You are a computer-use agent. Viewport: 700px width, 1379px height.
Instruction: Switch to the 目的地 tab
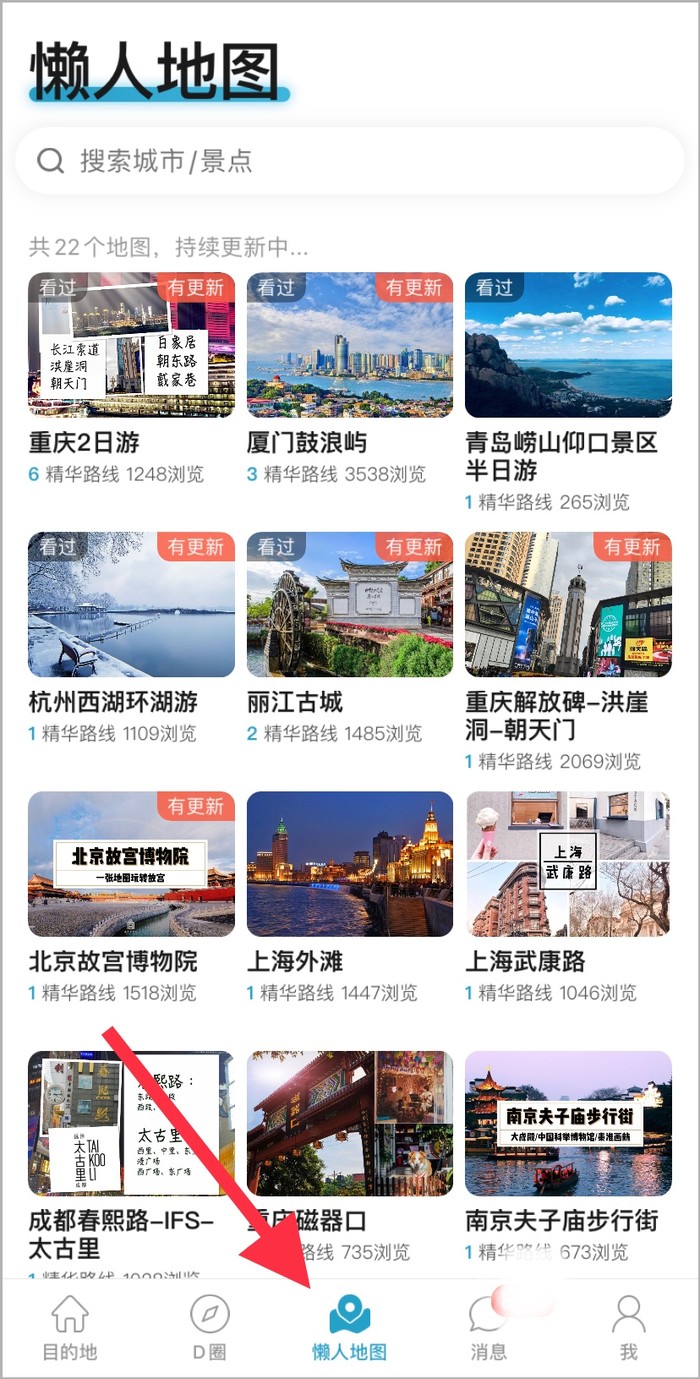(x=70, y=1327)
